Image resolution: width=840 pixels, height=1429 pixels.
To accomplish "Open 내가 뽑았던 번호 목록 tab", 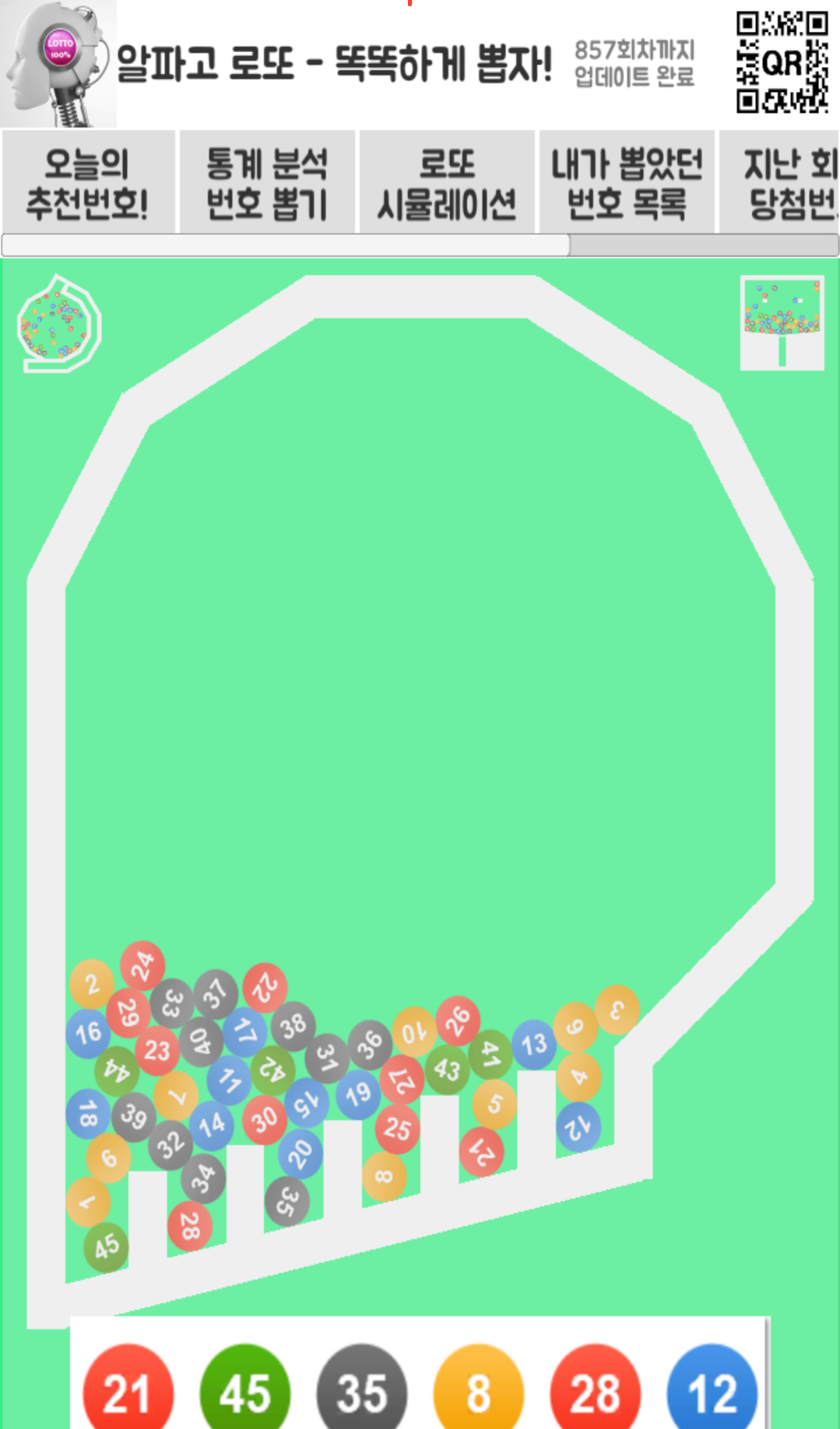I will coord(626,182).
